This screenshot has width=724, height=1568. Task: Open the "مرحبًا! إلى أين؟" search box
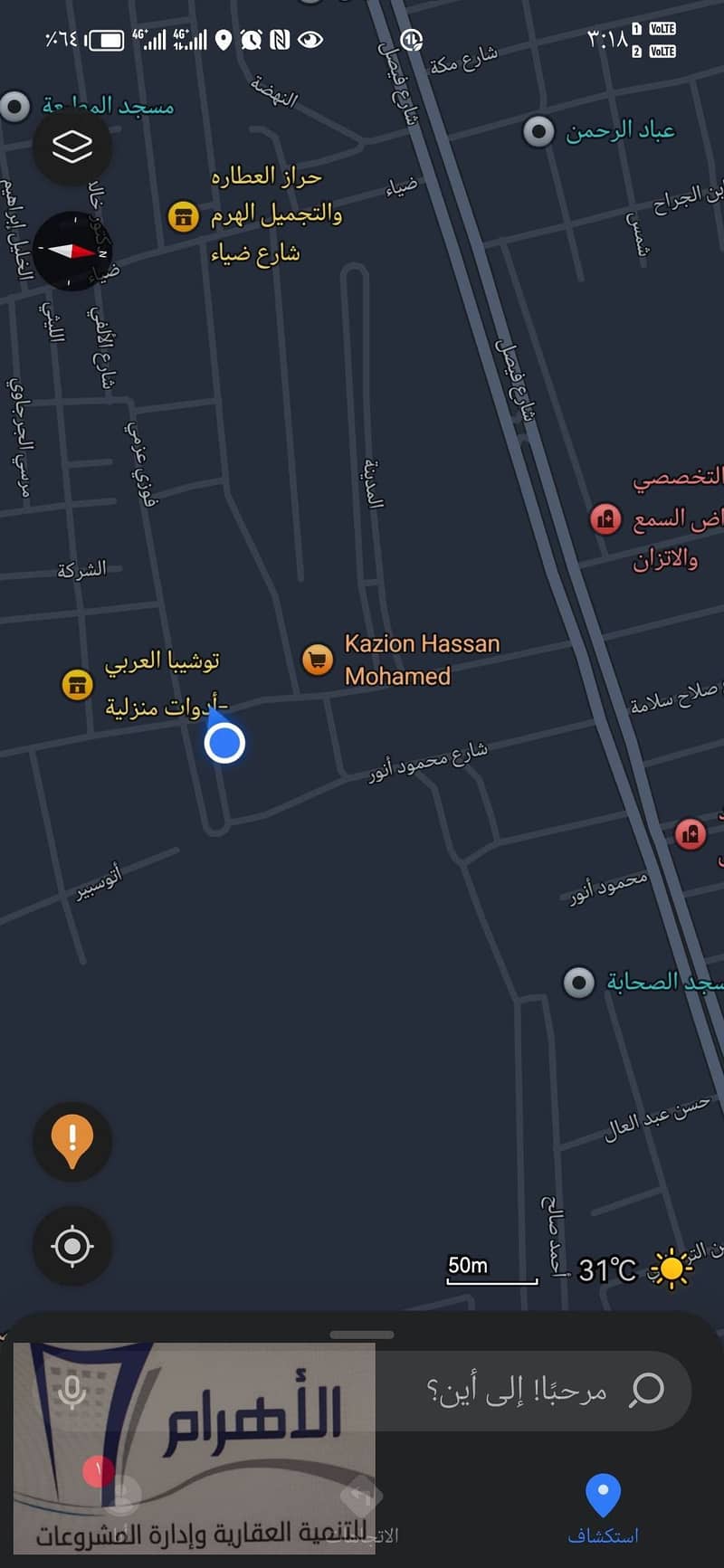pyautogui.click(x=525, y=1390)
